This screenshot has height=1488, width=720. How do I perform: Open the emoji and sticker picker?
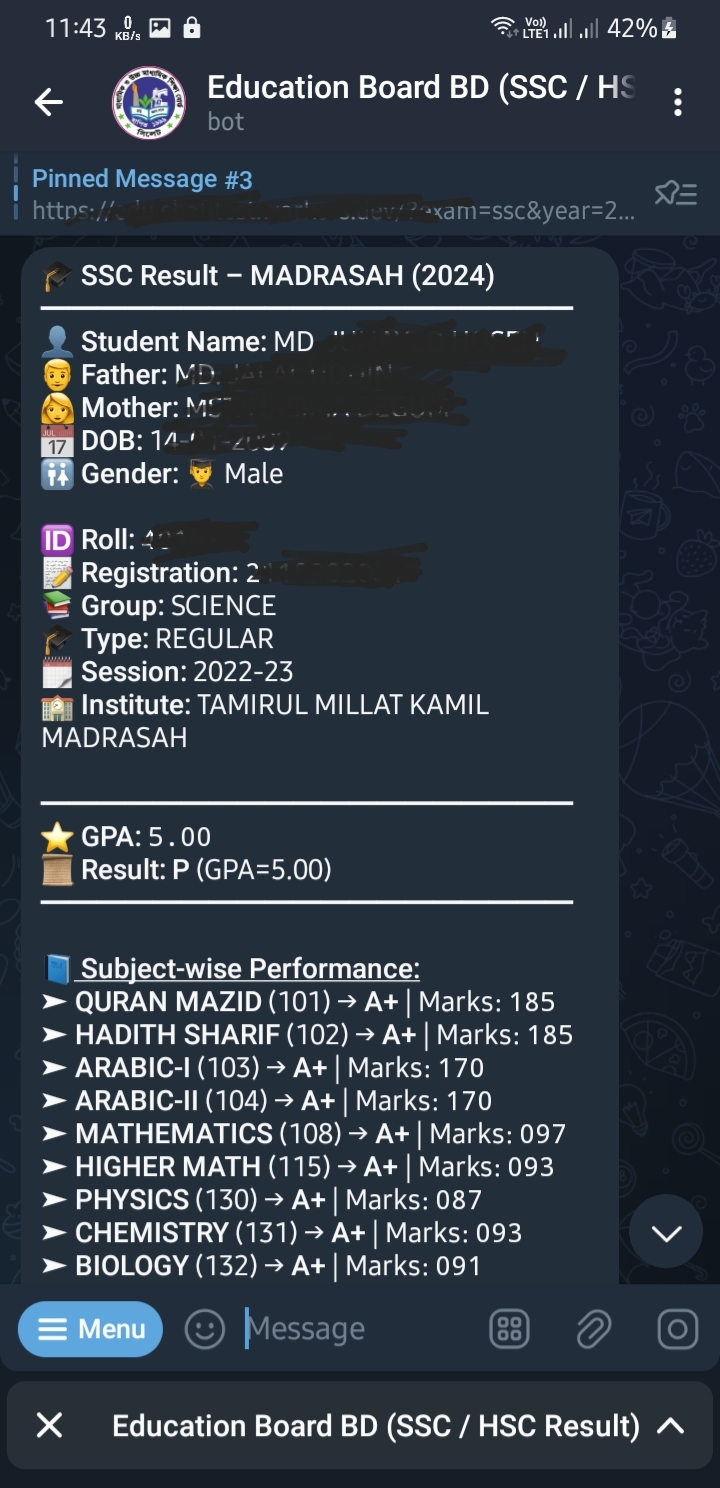tap(205, 1329)
